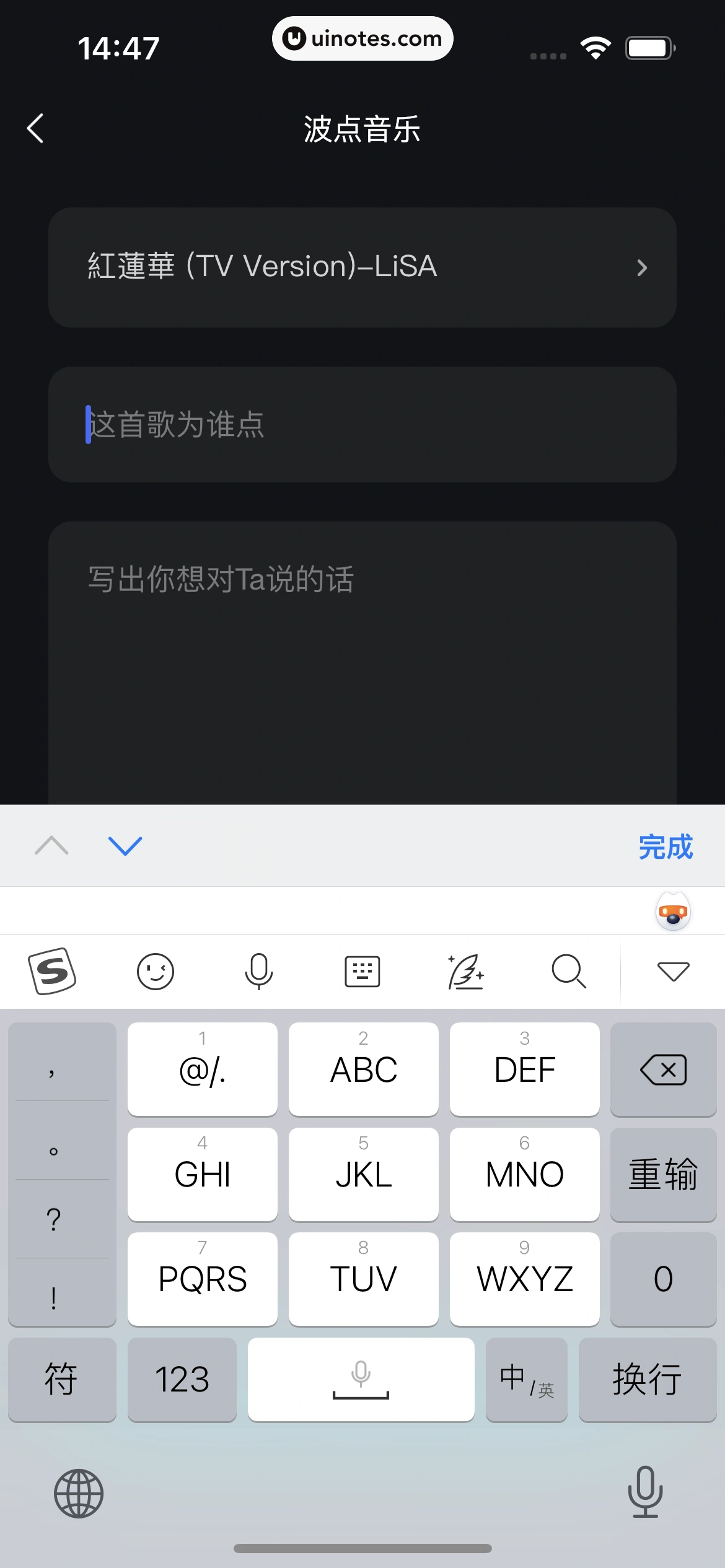
Task: Move to previous field with up chevron
Action: (x=52, y=845)
